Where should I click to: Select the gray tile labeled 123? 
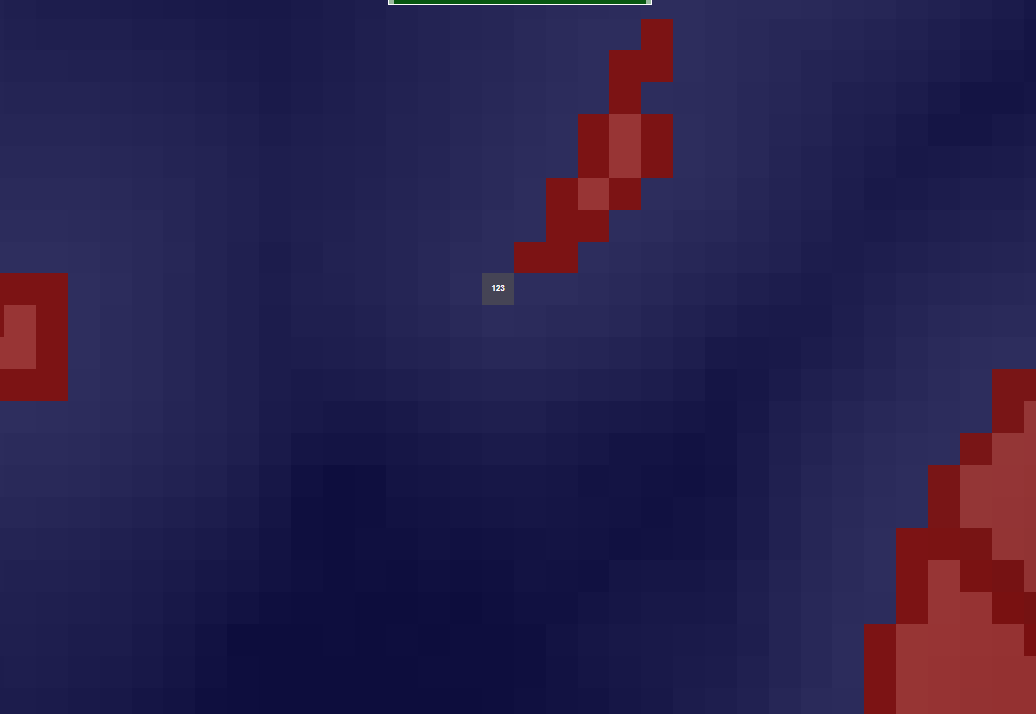tap(498, 289)
